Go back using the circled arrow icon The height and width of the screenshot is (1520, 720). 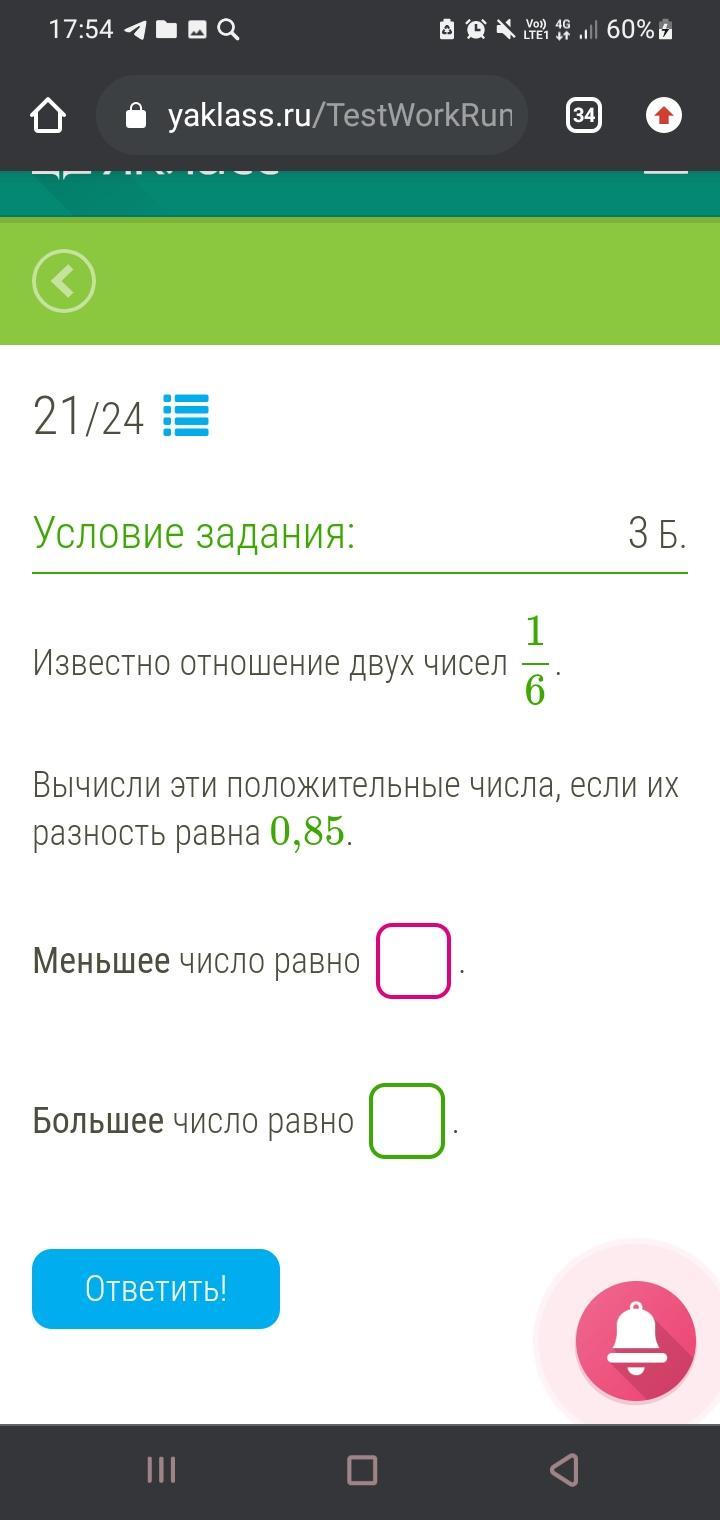(x=64, y=282)
